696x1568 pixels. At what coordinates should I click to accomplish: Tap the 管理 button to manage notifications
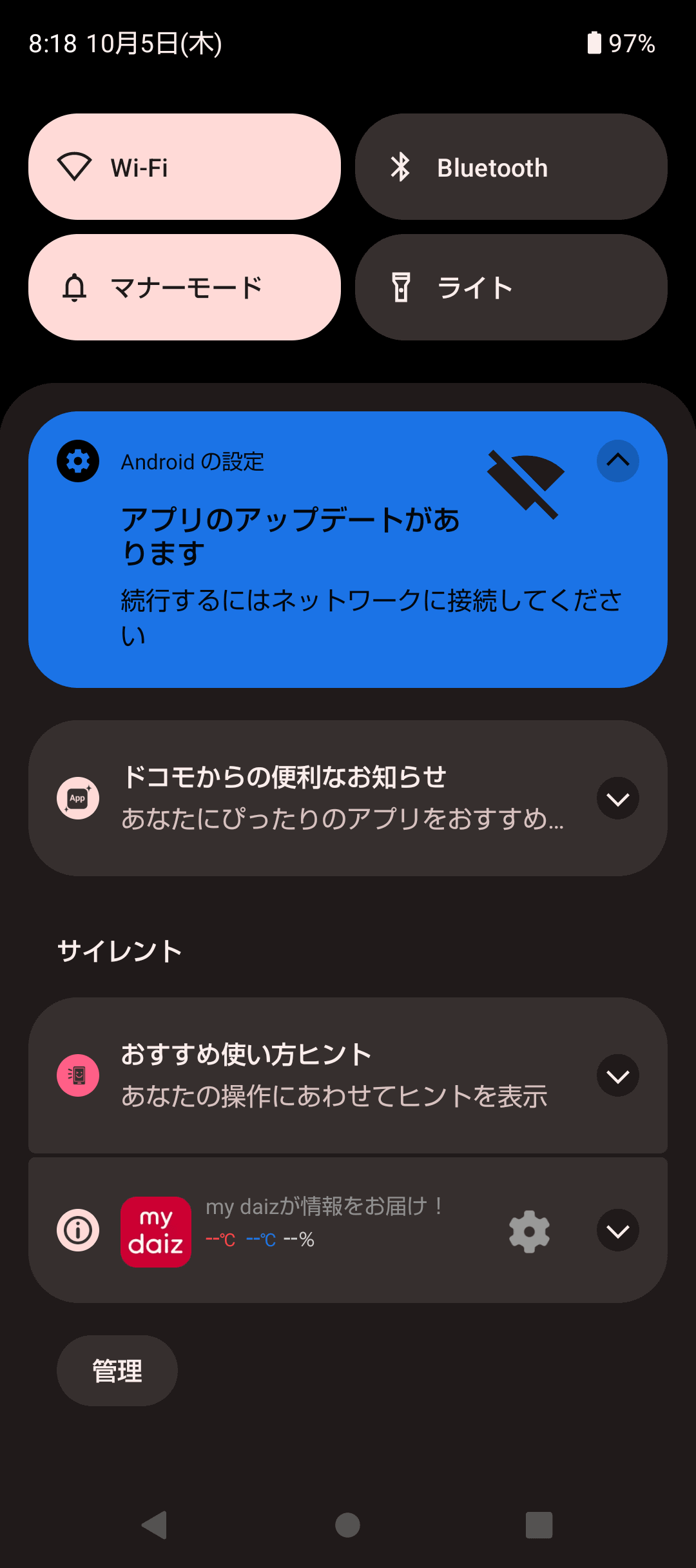pos(116,1371)
